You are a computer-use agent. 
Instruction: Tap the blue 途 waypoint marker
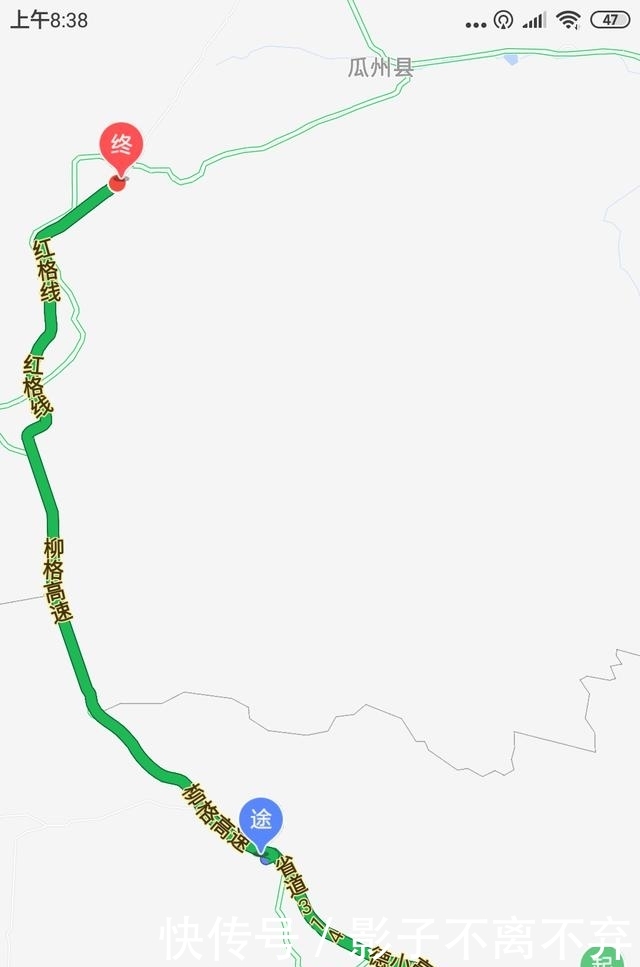pos(261,821)
